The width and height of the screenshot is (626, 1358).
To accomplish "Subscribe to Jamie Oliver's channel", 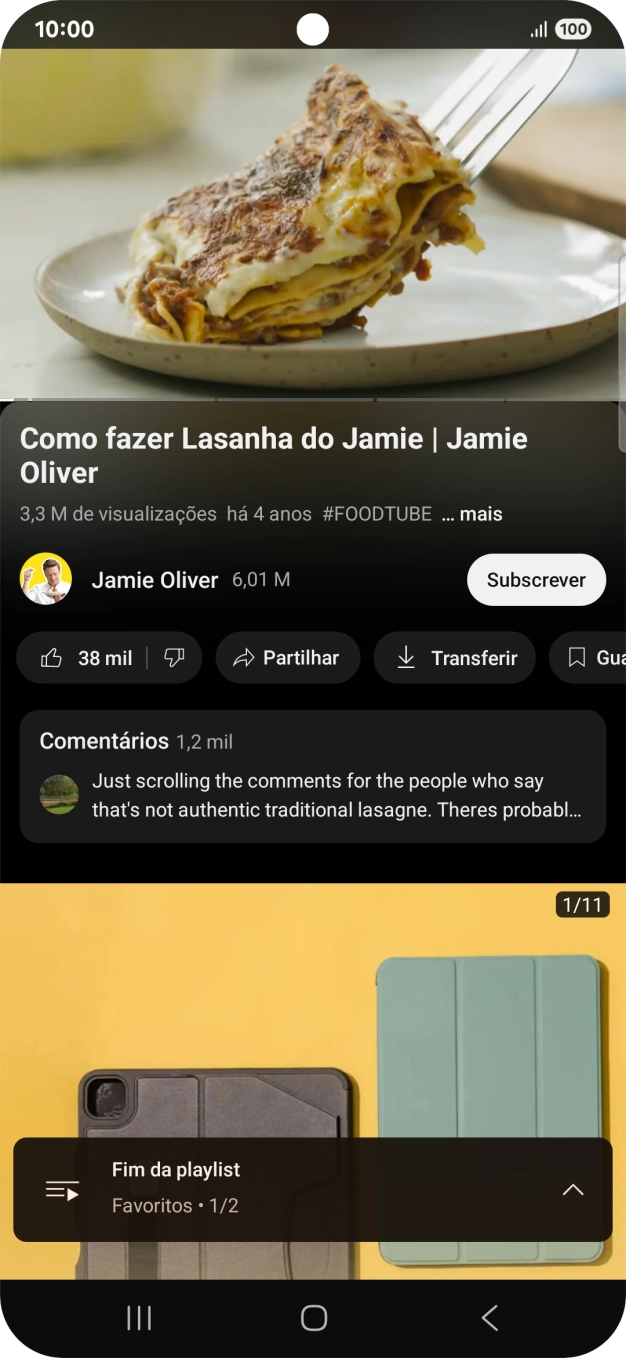I will coord(536,580).
